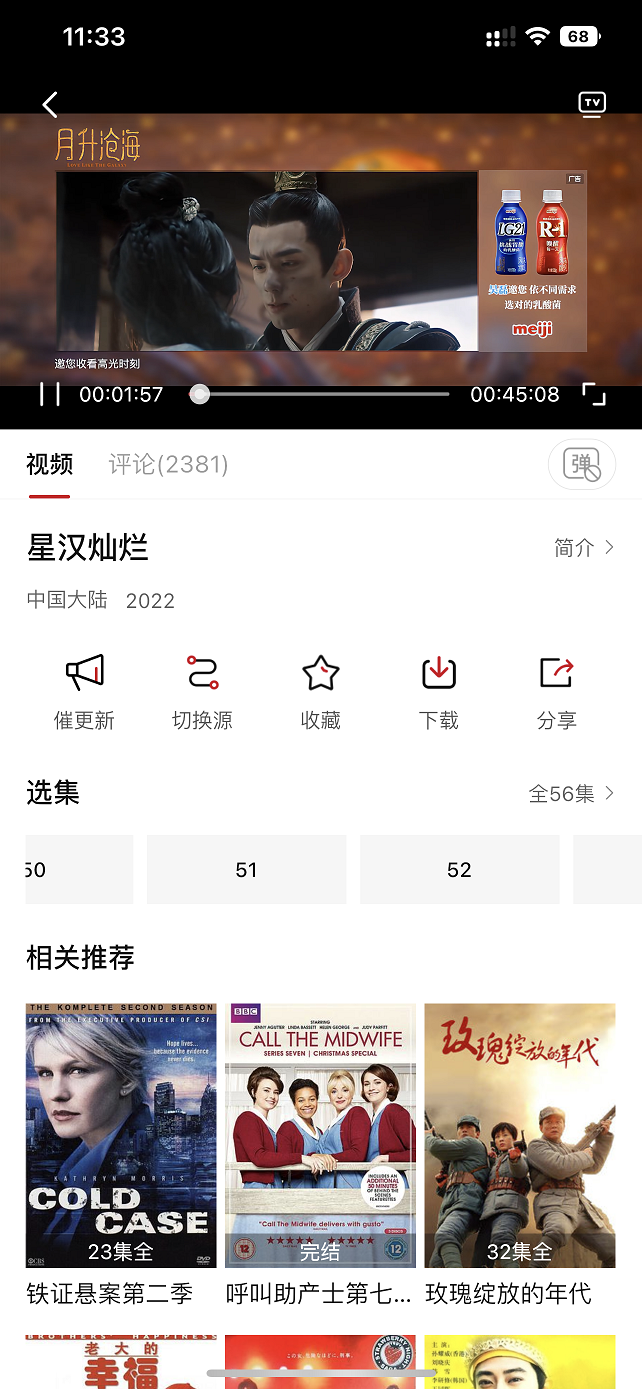This screenshot has height=1389, width=642.
Task: Pause the playing video
Action: pyautogui.click(x=50, y=394)
